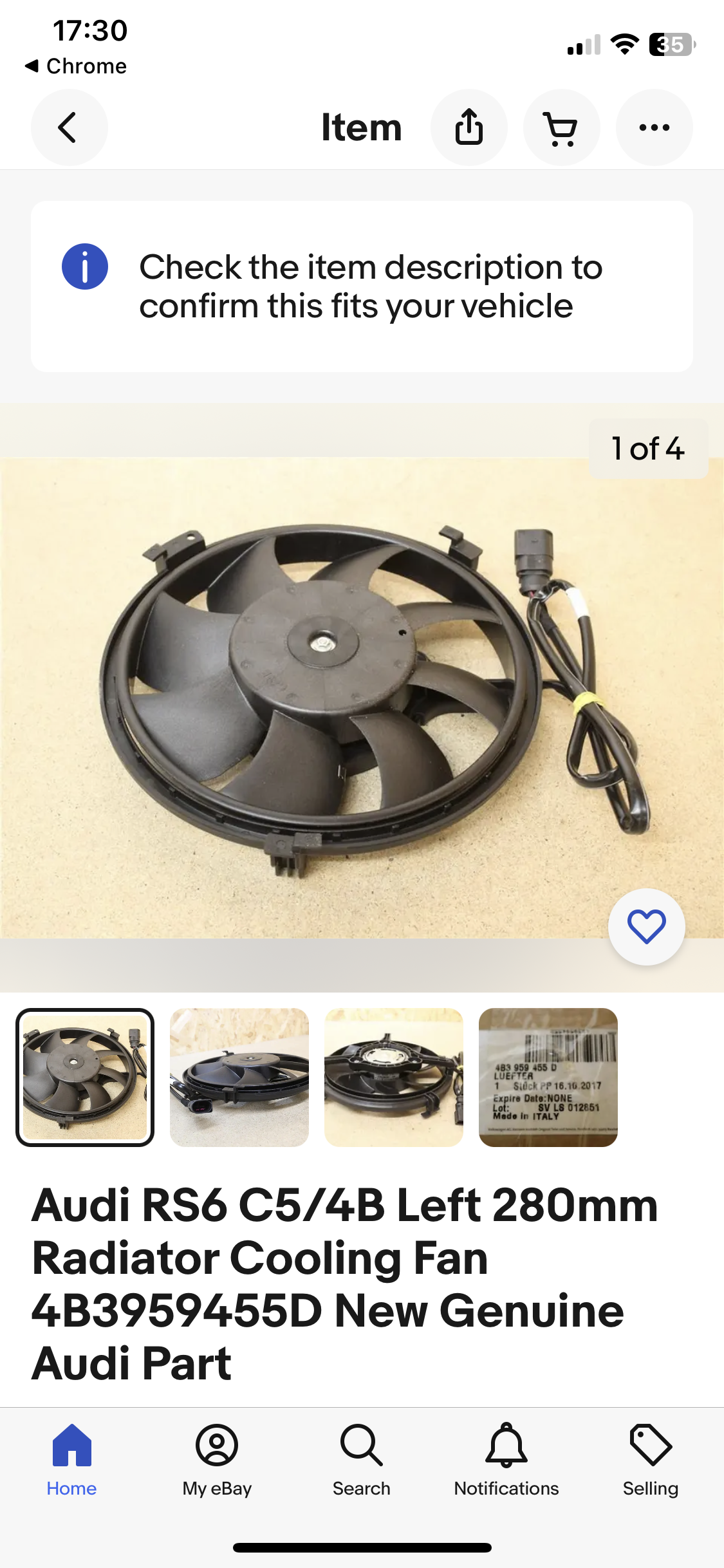
Task: Switch to the Home tab
Action: 71,1461
